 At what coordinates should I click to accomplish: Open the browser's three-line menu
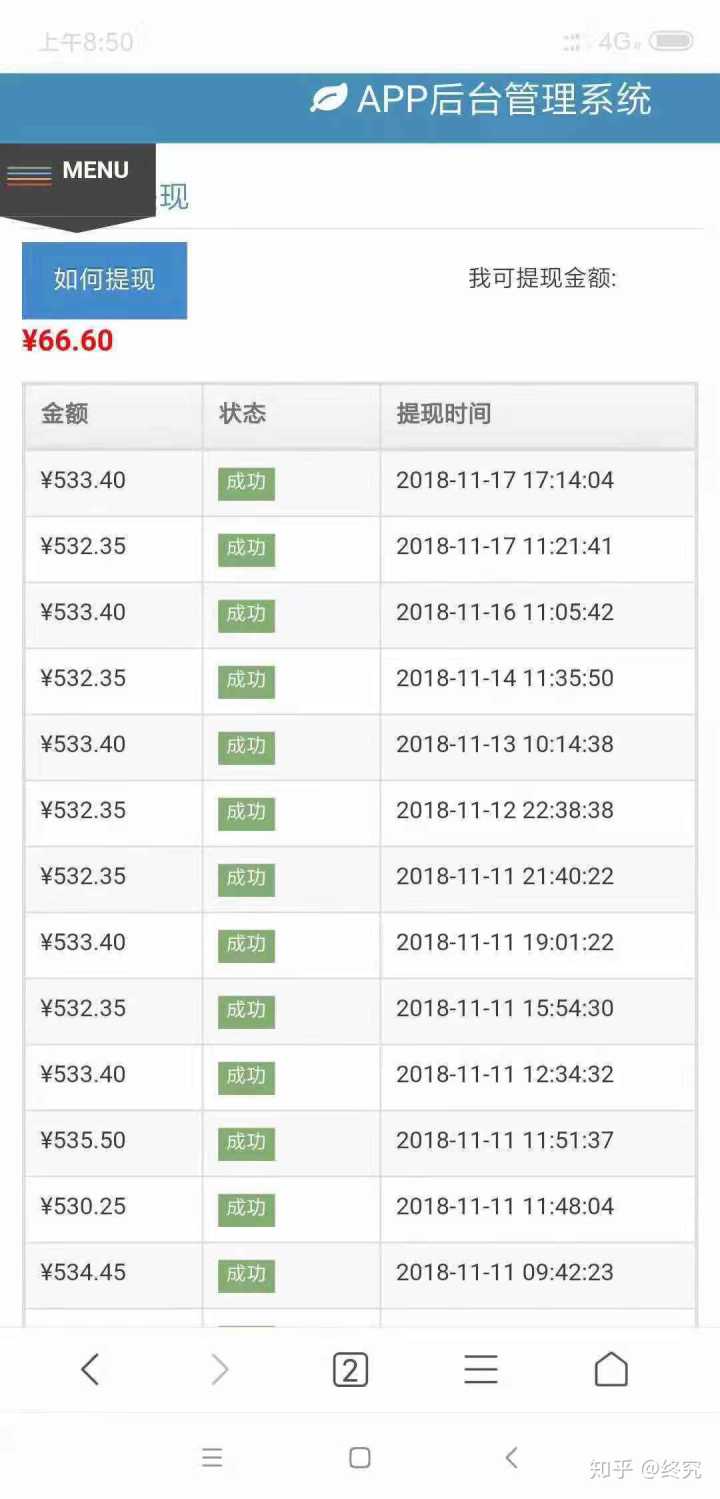(x=481, y=1370)
